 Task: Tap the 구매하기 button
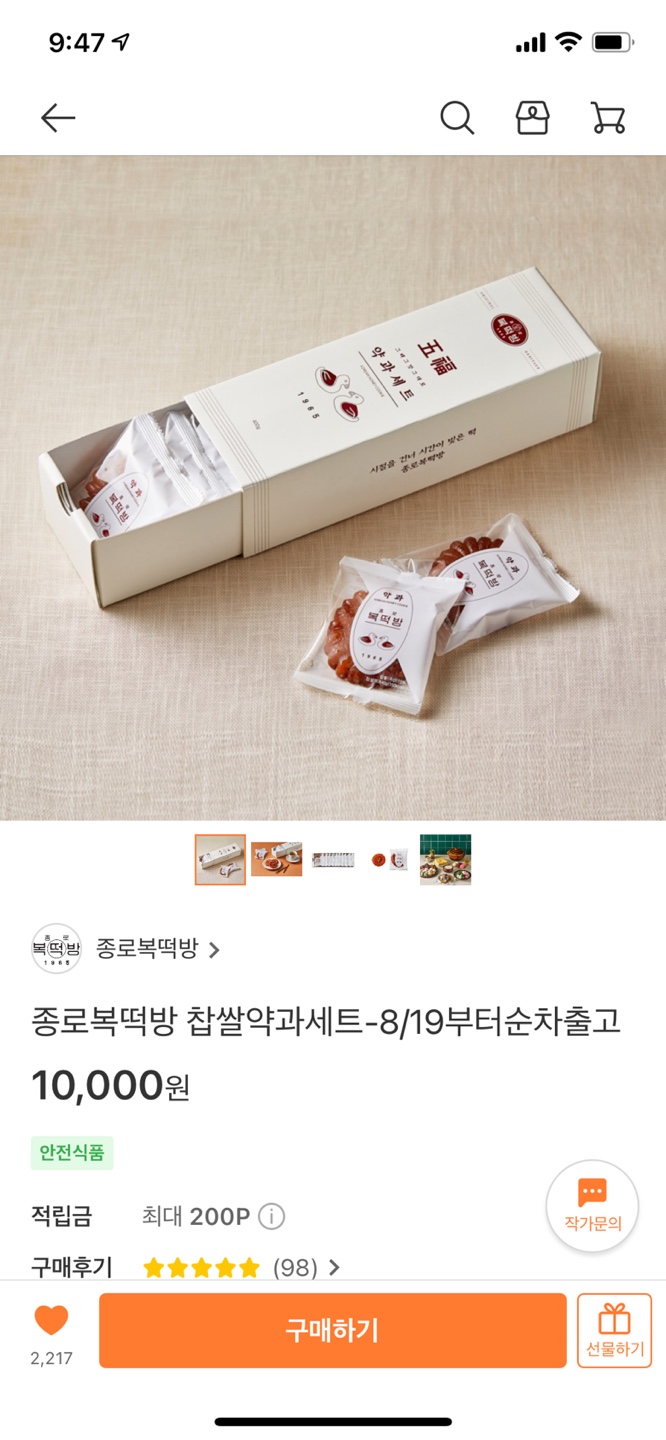point(332,1330)
